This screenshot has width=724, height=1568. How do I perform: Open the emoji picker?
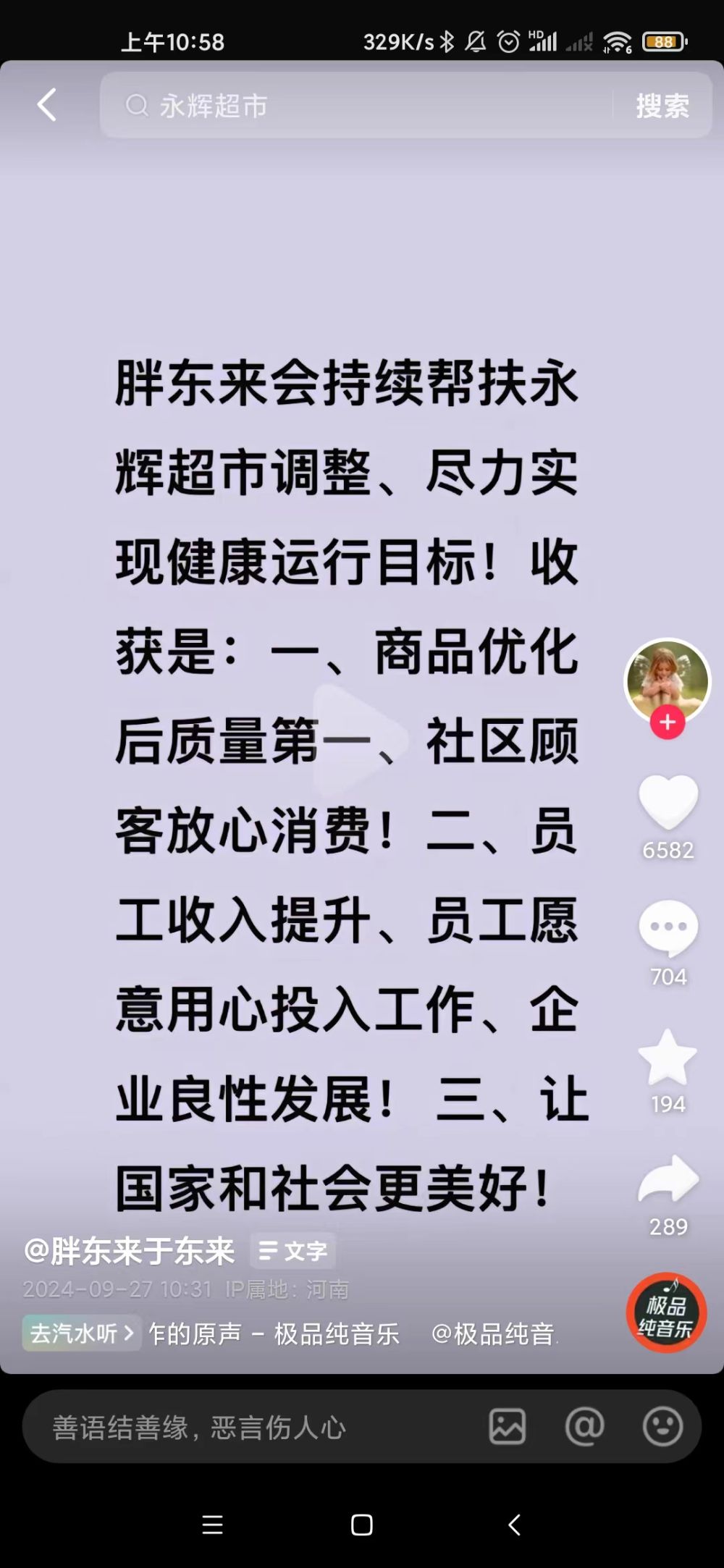click(662, 1427)
